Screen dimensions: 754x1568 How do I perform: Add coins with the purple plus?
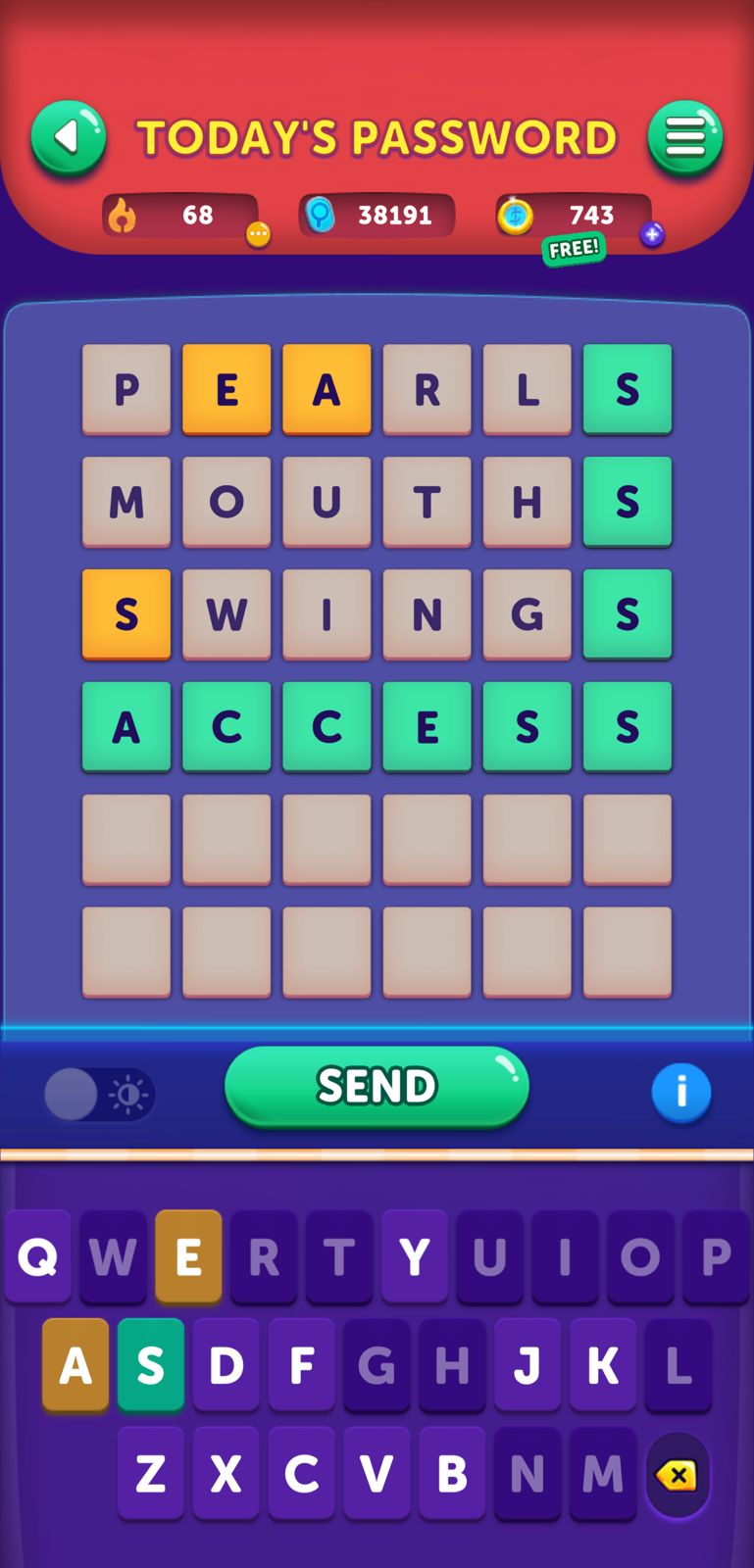coord(652,234)
